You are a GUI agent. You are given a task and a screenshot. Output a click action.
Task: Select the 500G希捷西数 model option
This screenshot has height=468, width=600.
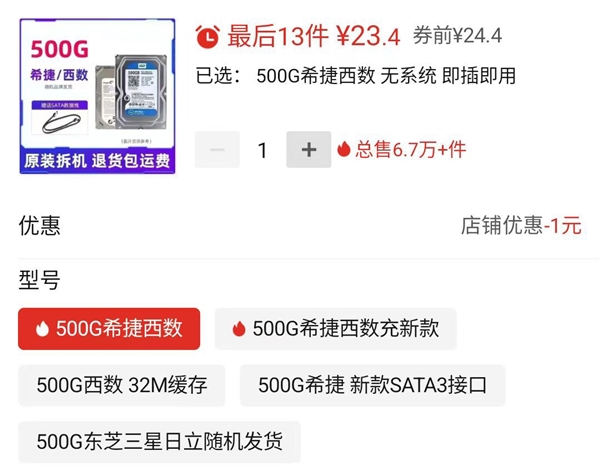click(x=109, y=328)
